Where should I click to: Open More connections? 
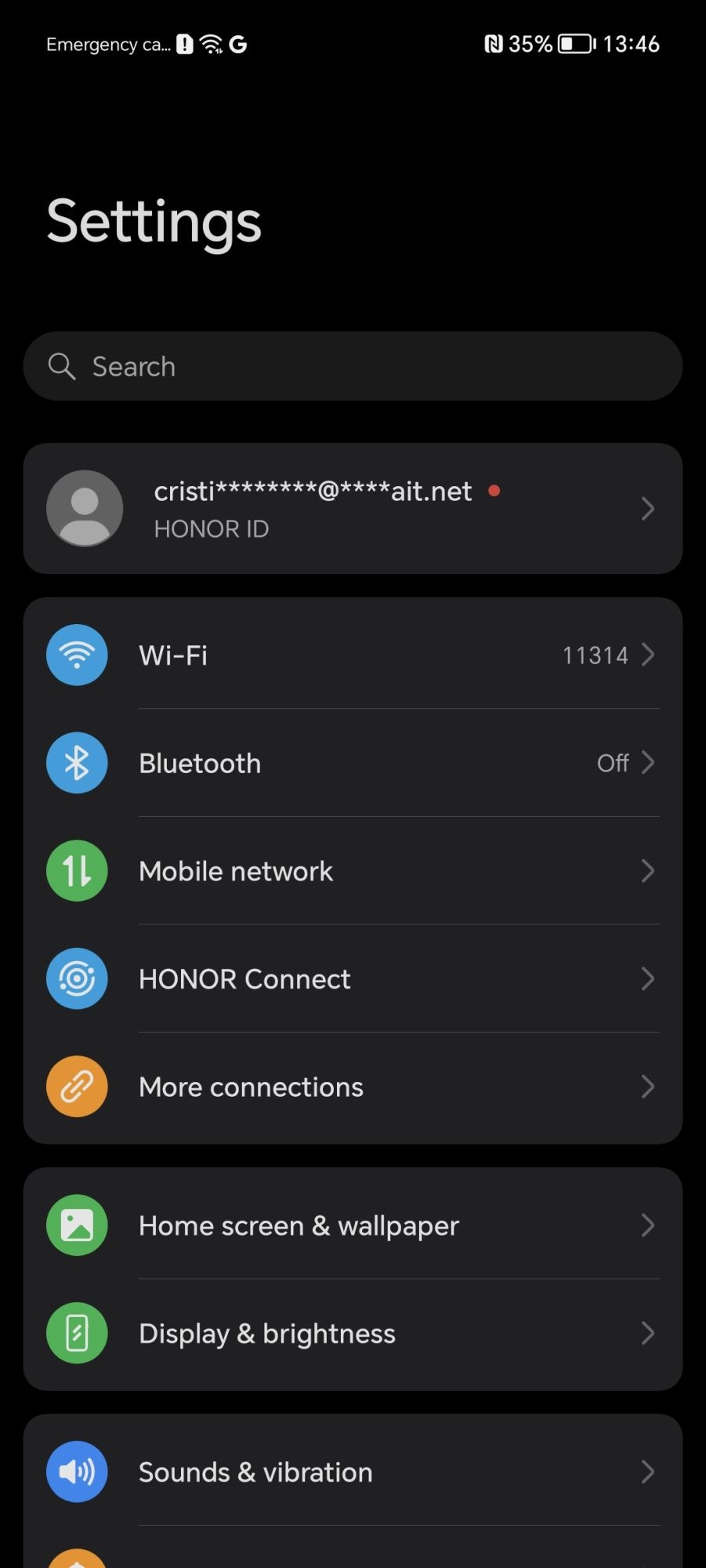(x=353, y=1087)
